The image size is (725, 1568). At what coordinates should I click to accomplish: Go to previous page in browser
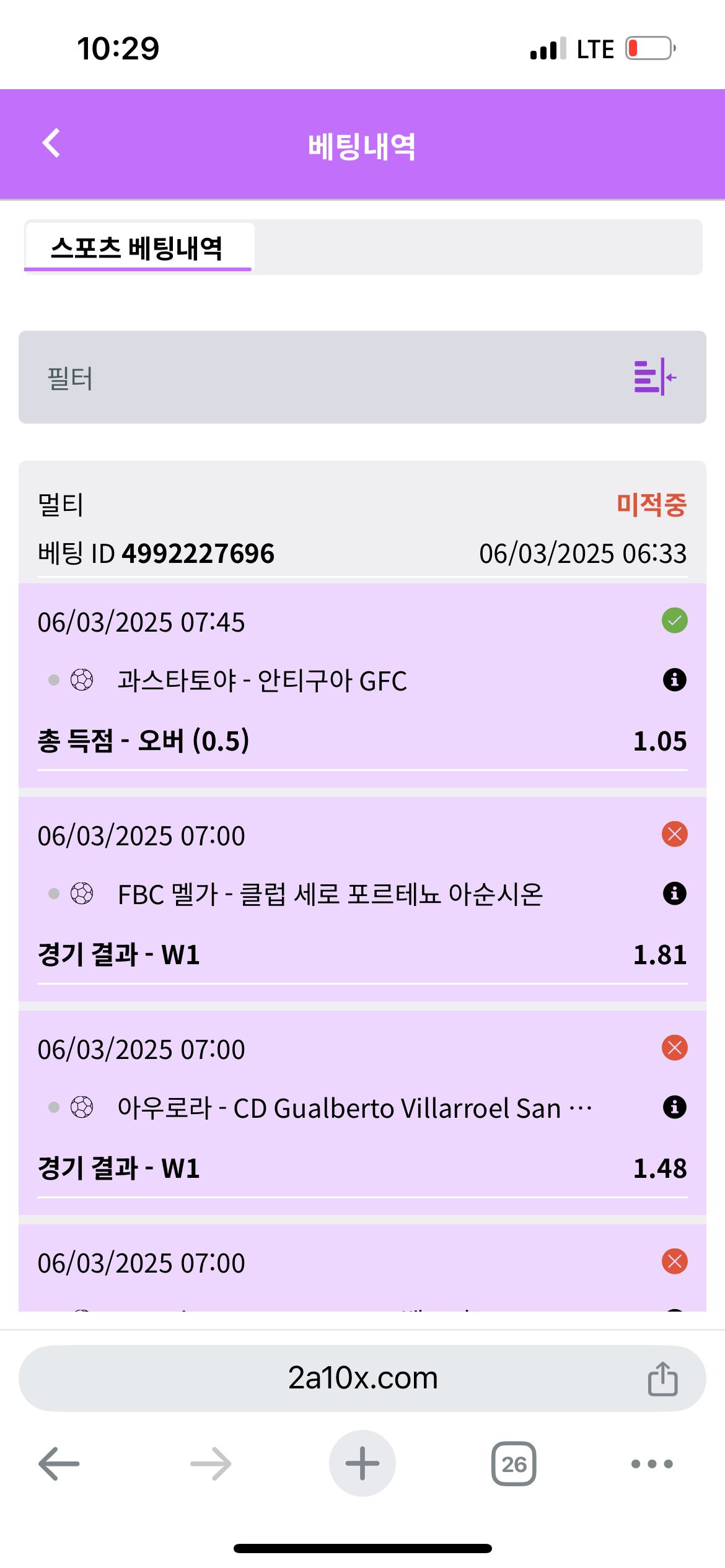pos(59,1464)
